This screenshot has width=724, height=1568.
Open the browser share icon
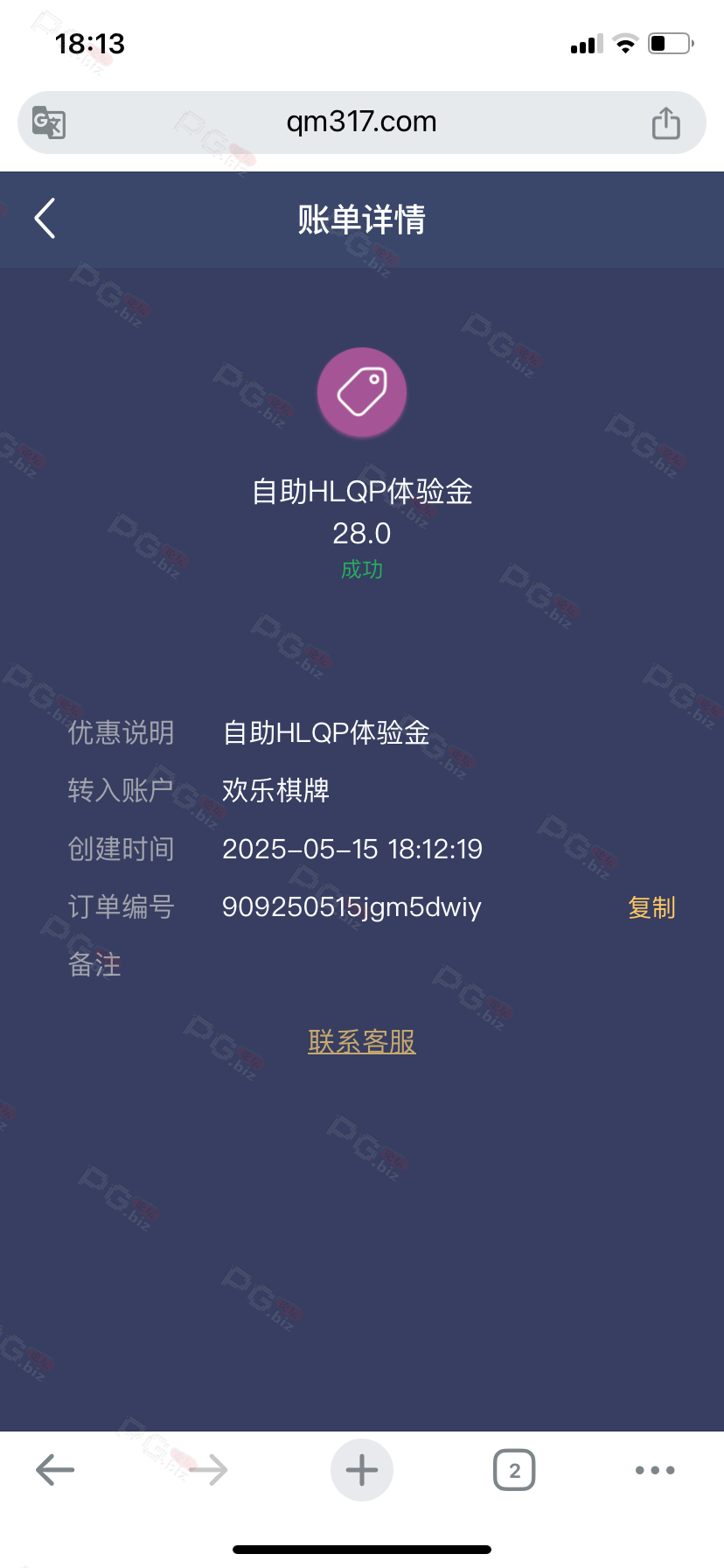(x=666, y=122)
